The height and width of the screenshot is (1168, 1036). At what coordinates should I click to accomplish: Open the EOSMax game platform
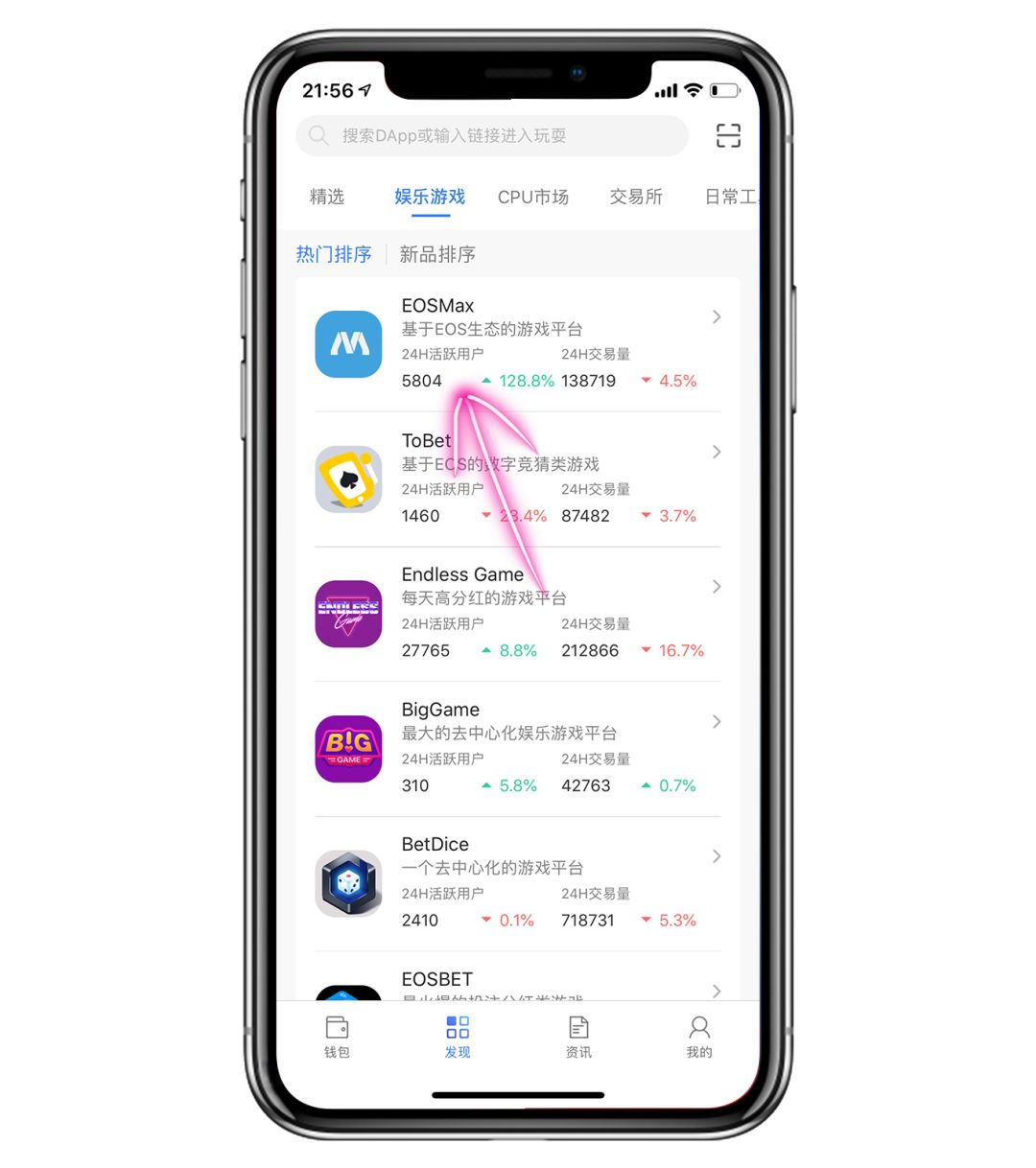[518, 343]
